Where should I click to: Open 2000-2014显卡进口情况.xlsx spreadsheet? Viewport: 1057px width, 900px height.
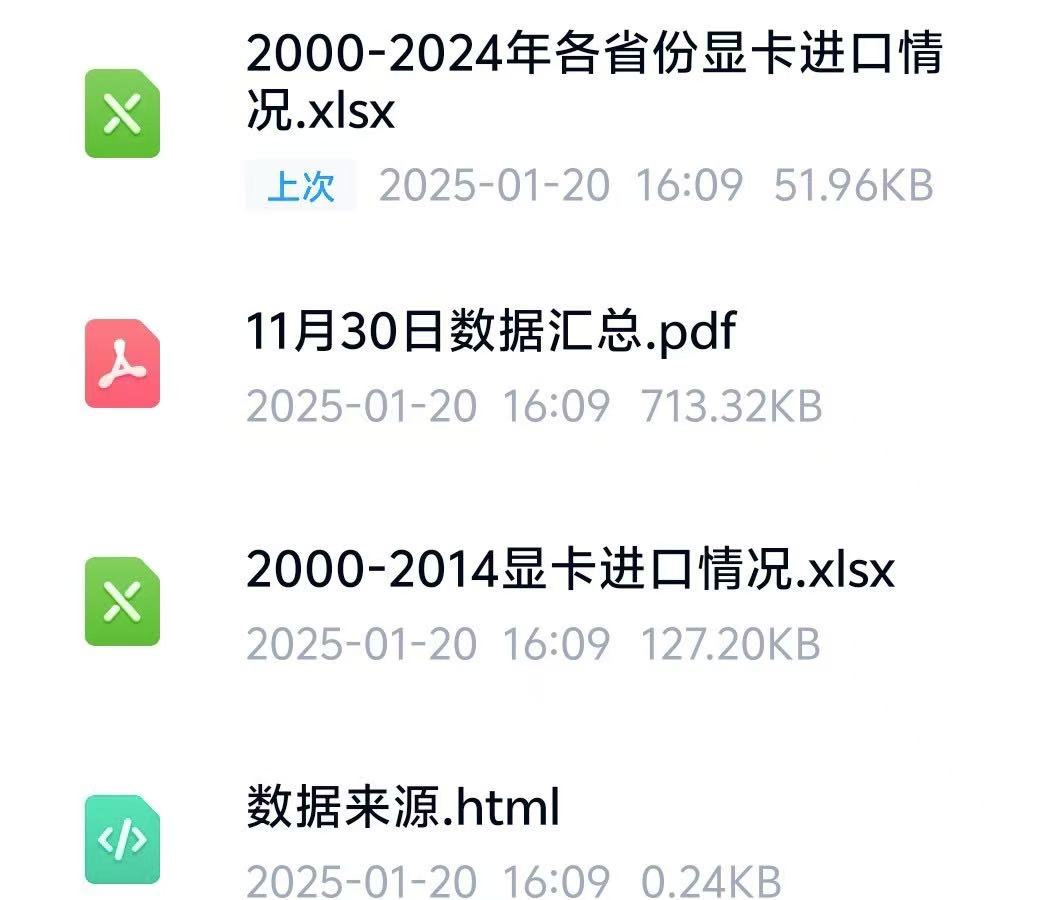pos(569,570)
